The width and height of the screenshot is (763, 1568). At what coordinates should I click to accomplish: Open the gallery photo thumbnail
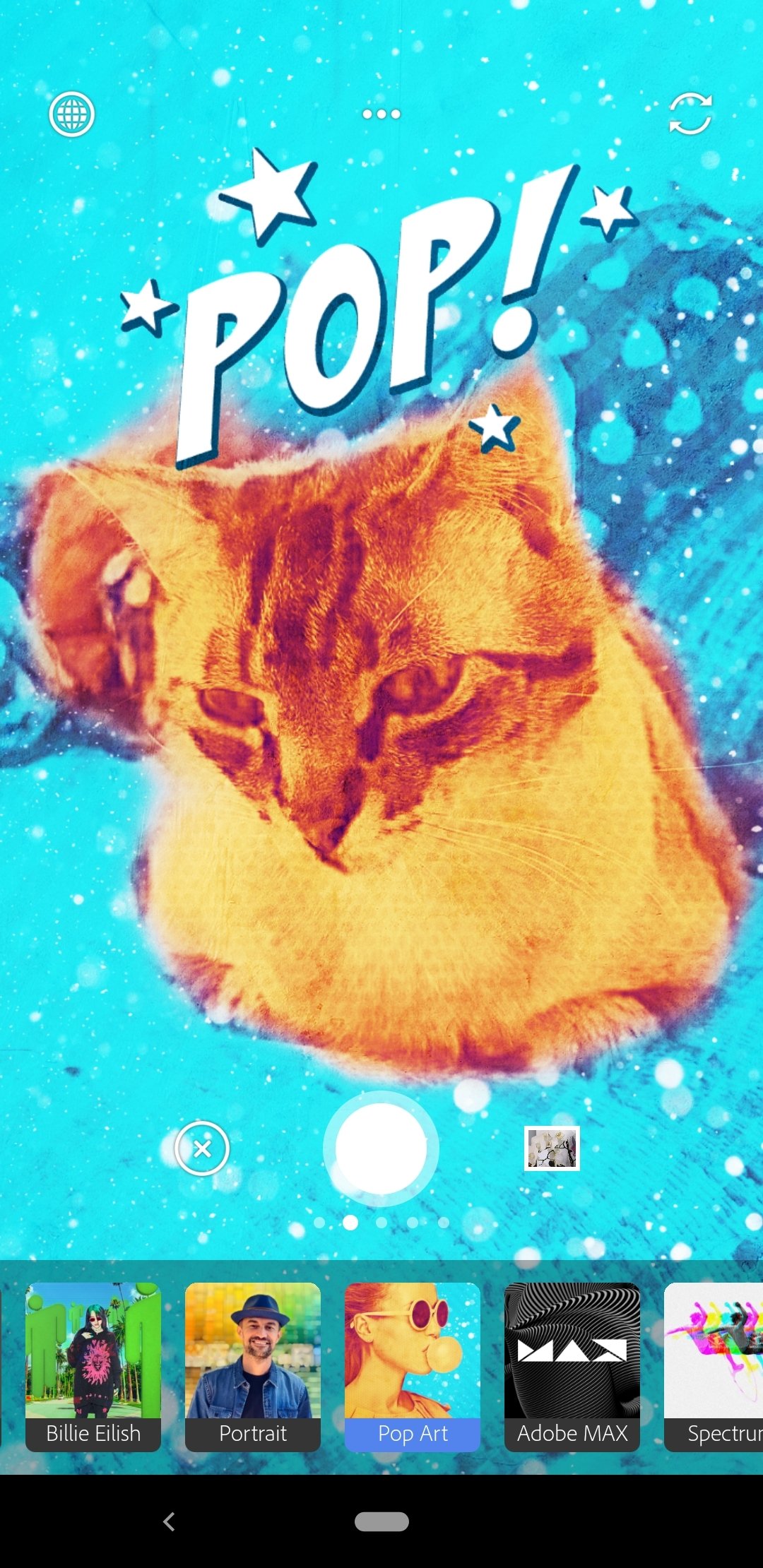(x=552, y=1148)
